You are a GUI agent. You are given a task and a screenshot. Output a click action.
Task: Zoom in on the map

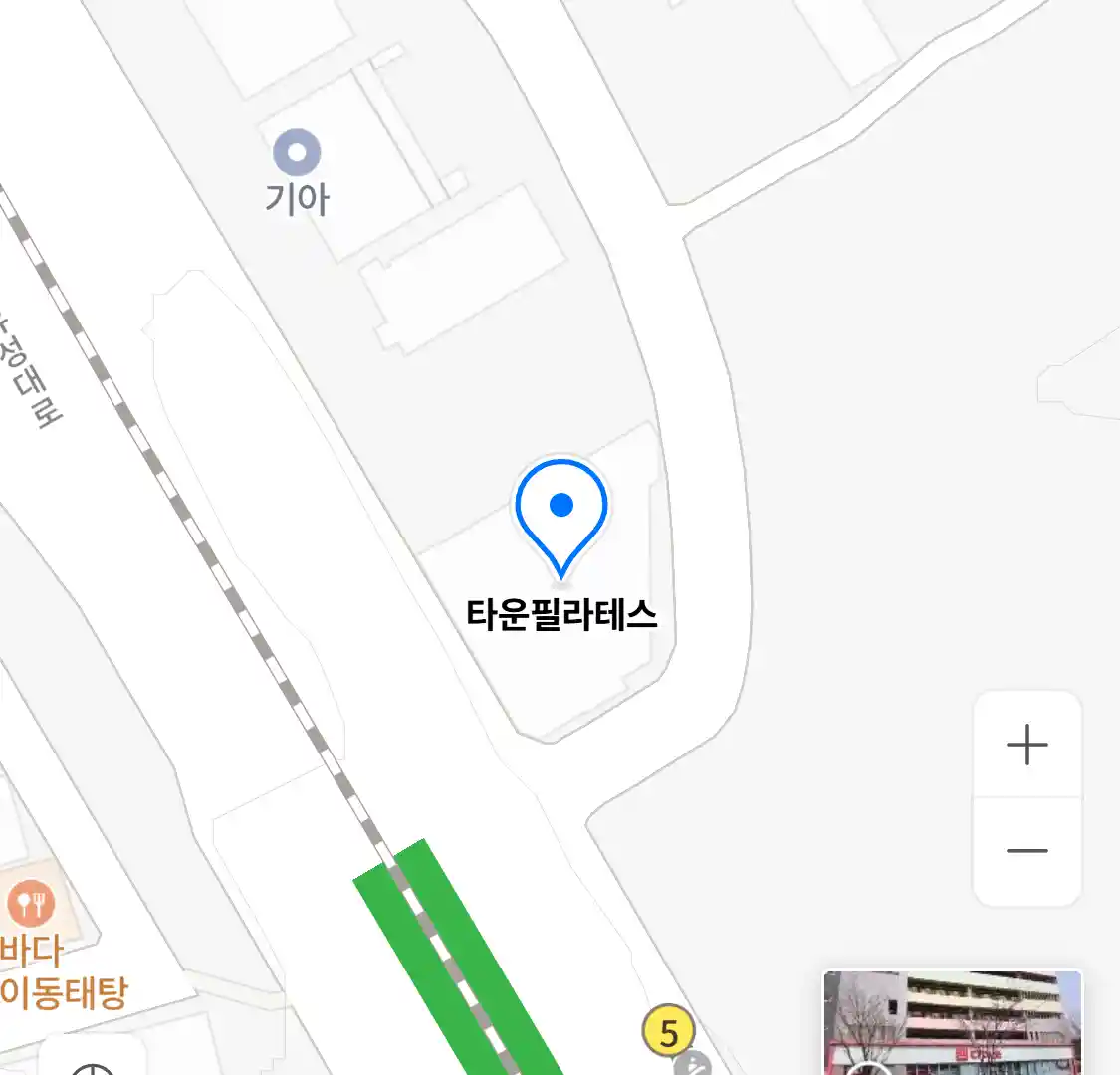[1026, 745]
